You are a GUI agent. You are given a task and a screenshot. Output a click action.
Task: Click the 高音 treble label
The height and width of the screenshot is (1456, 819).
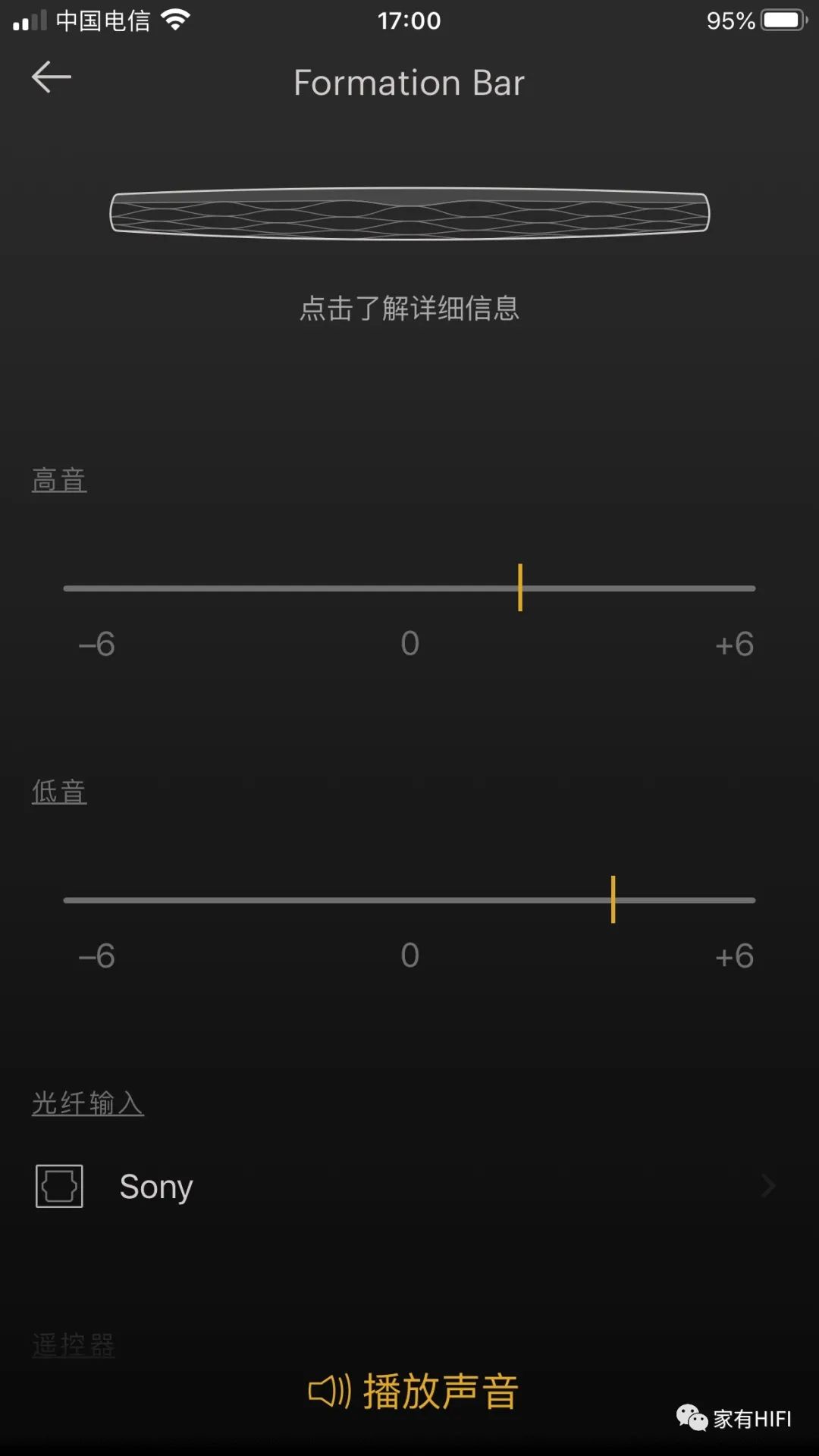coord(59,478)
